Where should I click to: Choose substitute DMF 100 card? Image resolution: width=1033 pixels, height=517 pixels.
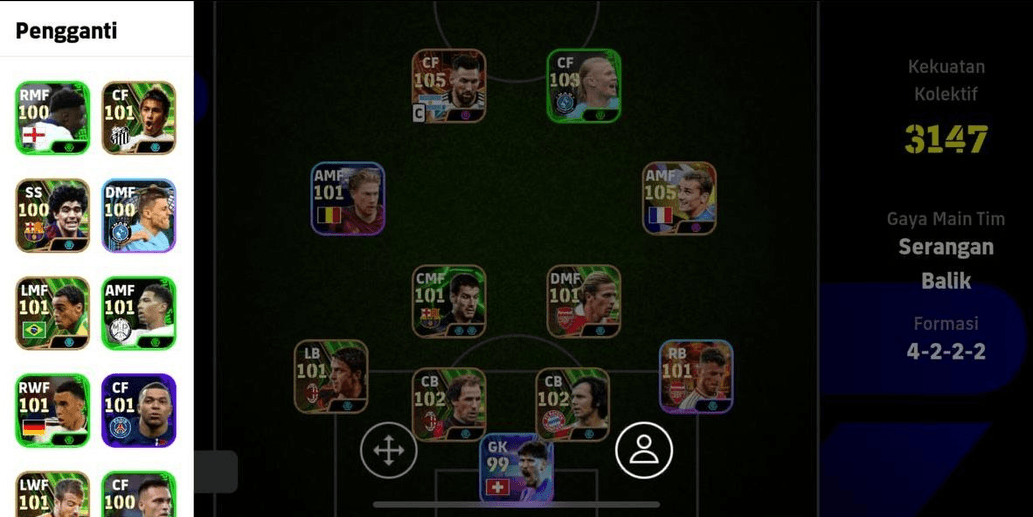click(x=139, y=215)
